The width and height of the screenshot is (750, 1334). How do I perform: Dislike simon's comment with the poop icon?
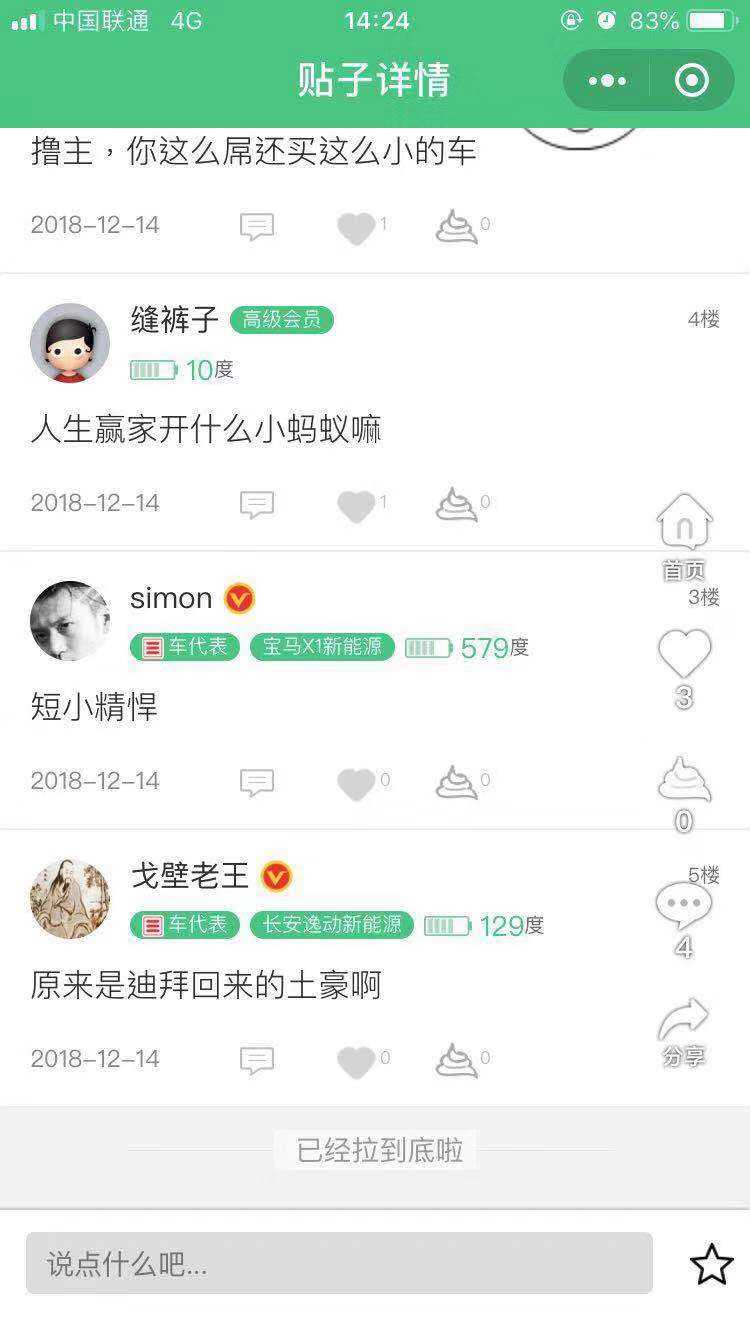pyautogui.click(x=456, y=783)
